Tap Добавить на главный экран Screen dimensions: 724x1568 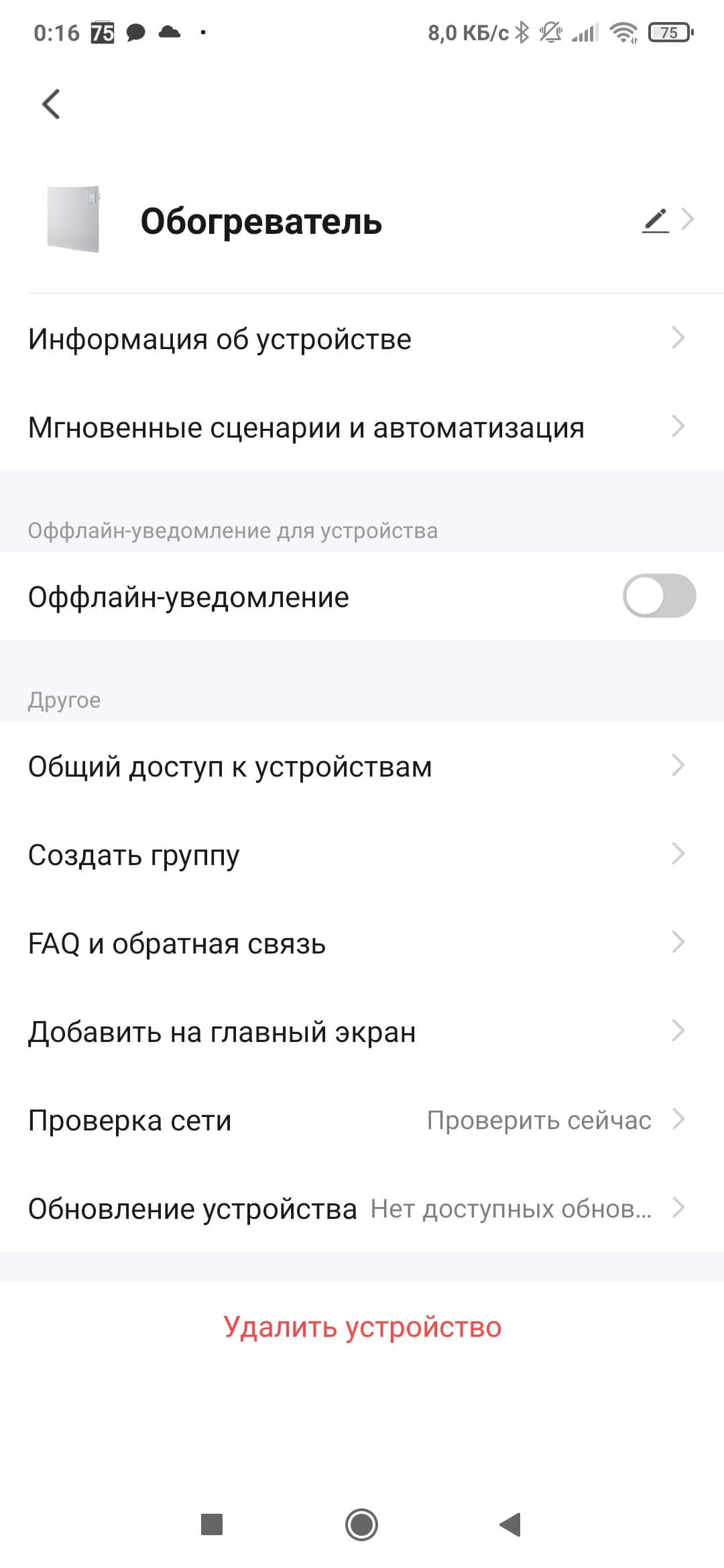click(x=362, y=1032)
